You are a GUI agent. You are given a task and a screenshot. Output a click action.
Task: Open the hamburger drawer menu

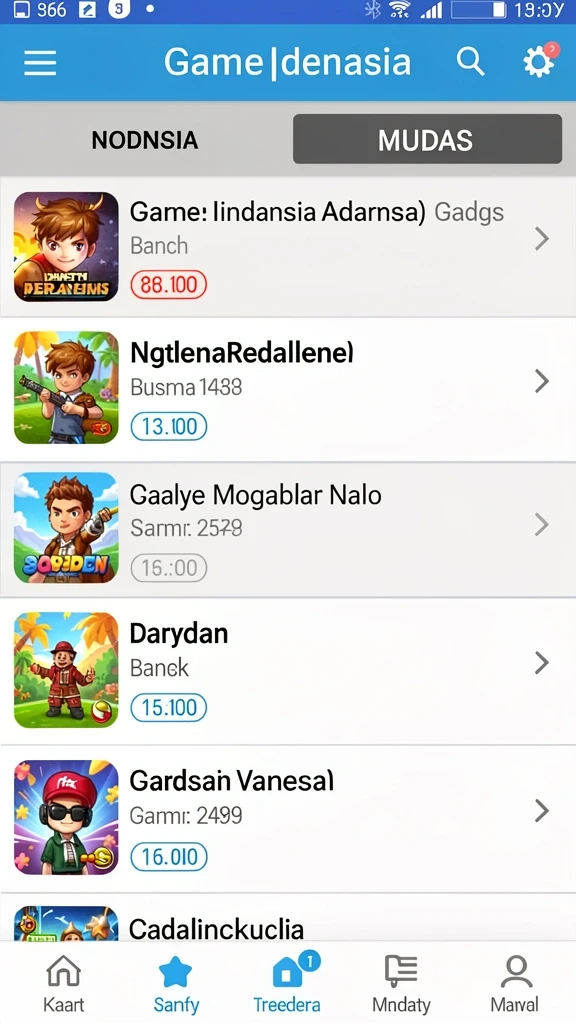[x=40, y=63]
